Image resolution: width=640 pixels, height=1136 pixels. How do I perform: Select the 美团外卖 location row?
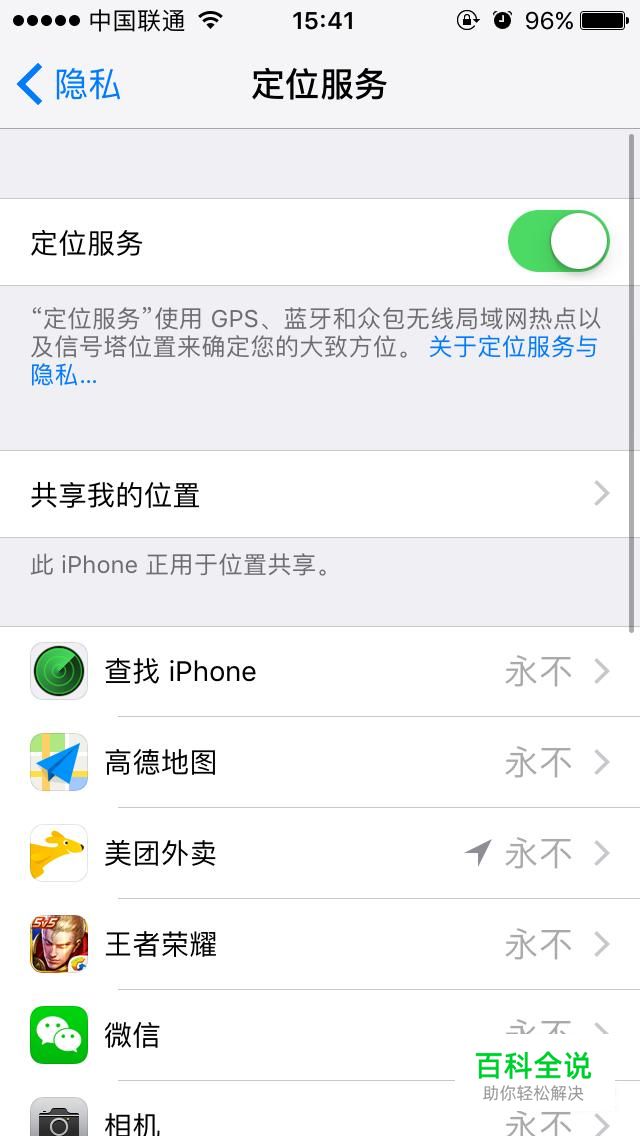coord(320,853)
